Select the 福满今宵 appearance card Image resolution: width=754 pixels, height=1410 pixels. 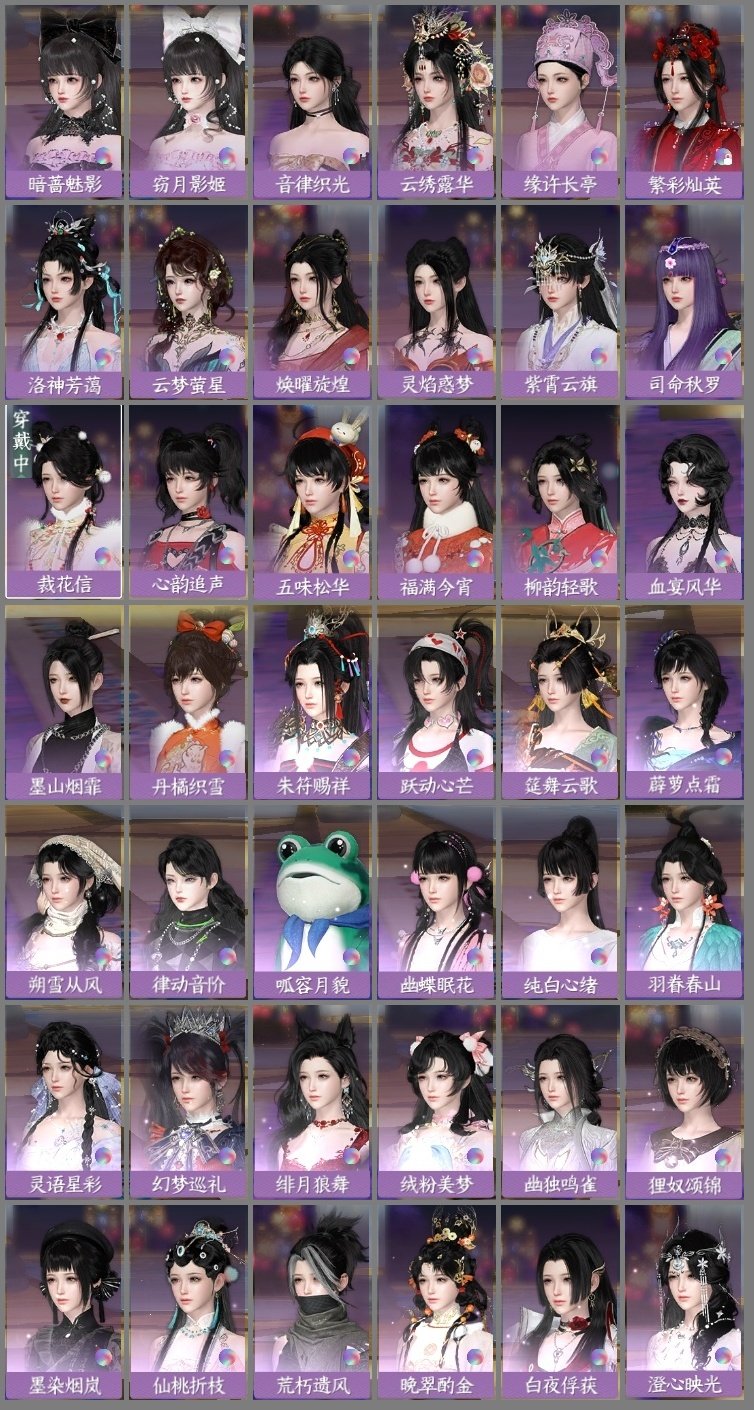pyautogui.click(x=438, y=490)
